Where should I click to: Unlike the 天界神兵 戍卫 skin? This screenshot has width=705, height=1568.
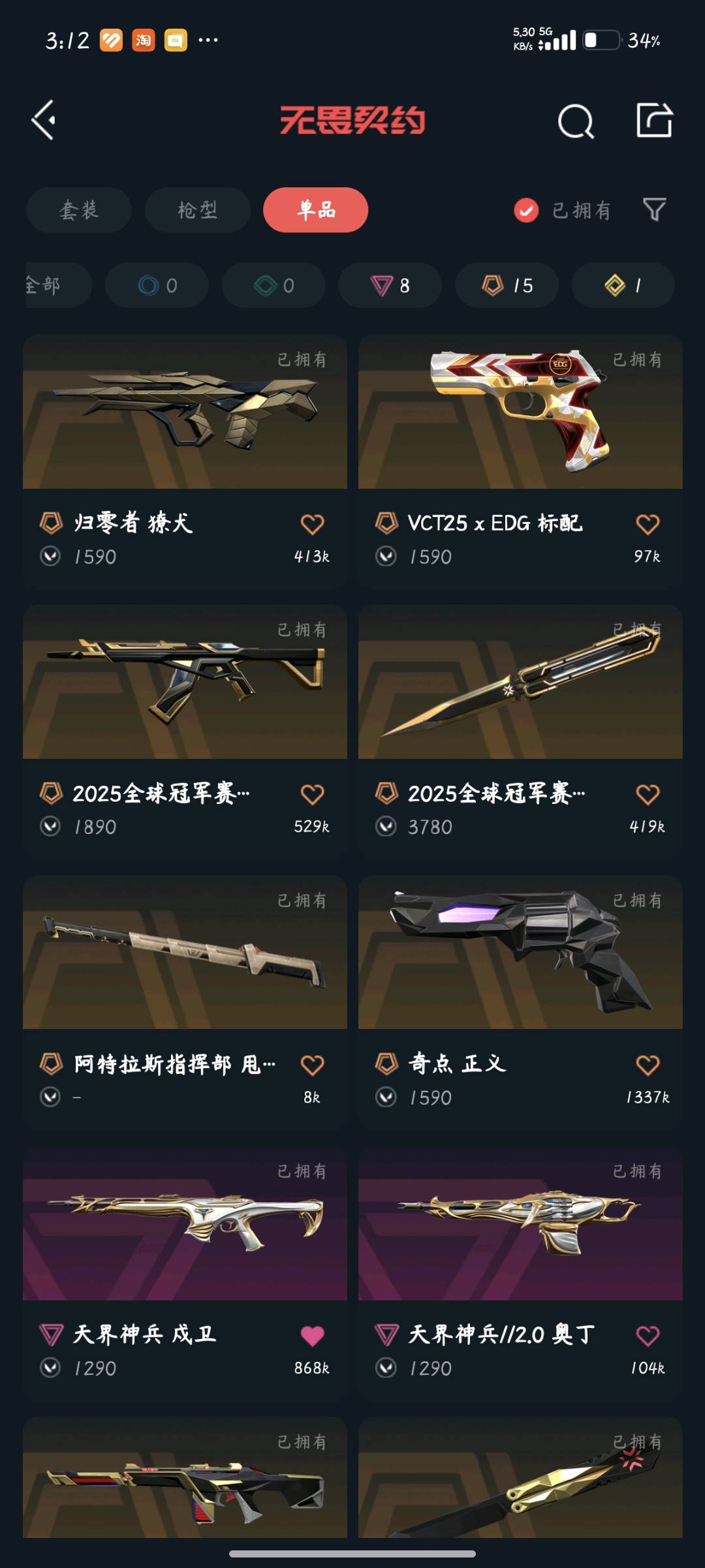(x=312, y=1336)
